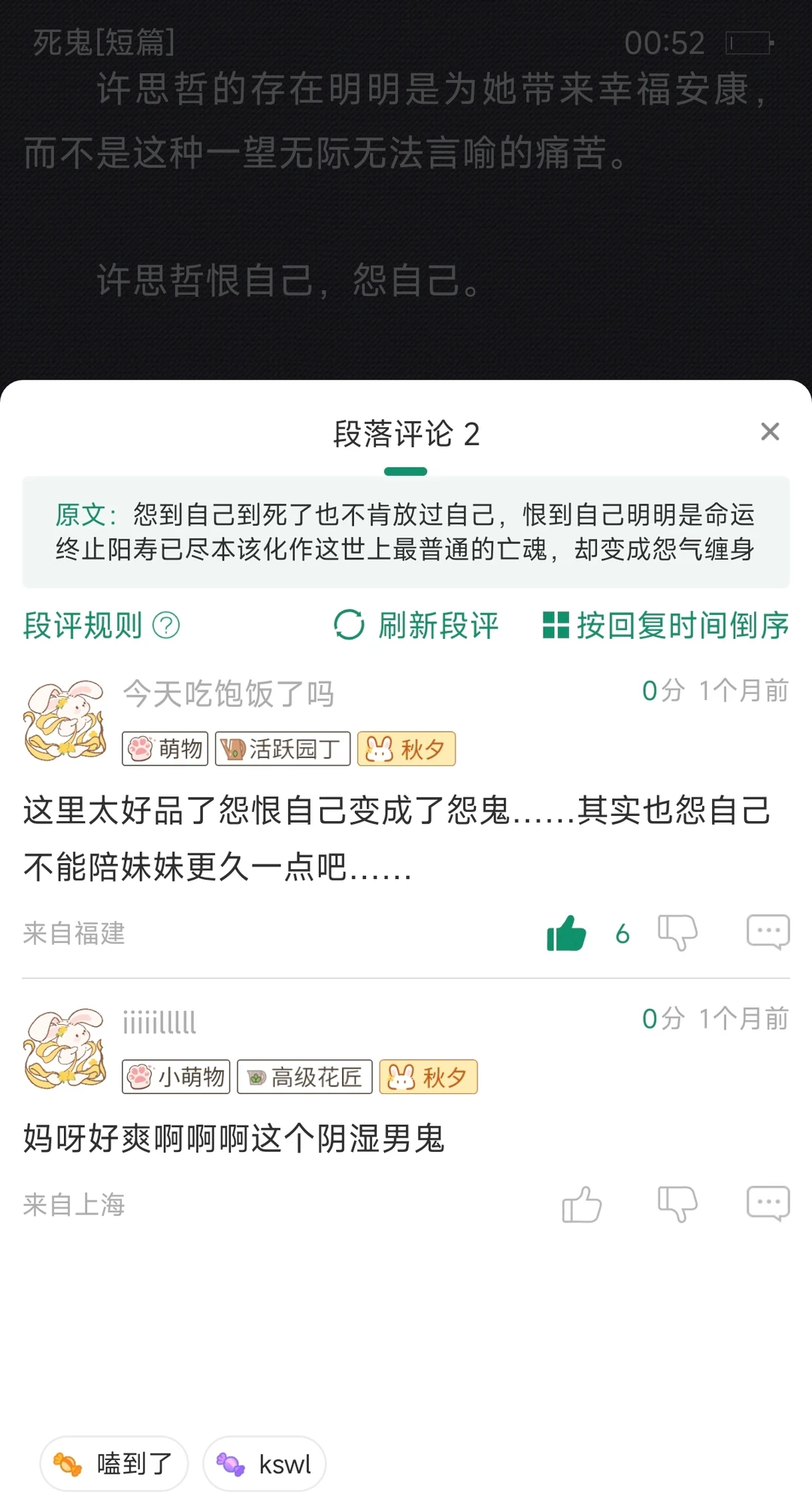812x1500 pixels.
Task: Click the 嗑到了 reaction chip
Action: click(113, 1463)
